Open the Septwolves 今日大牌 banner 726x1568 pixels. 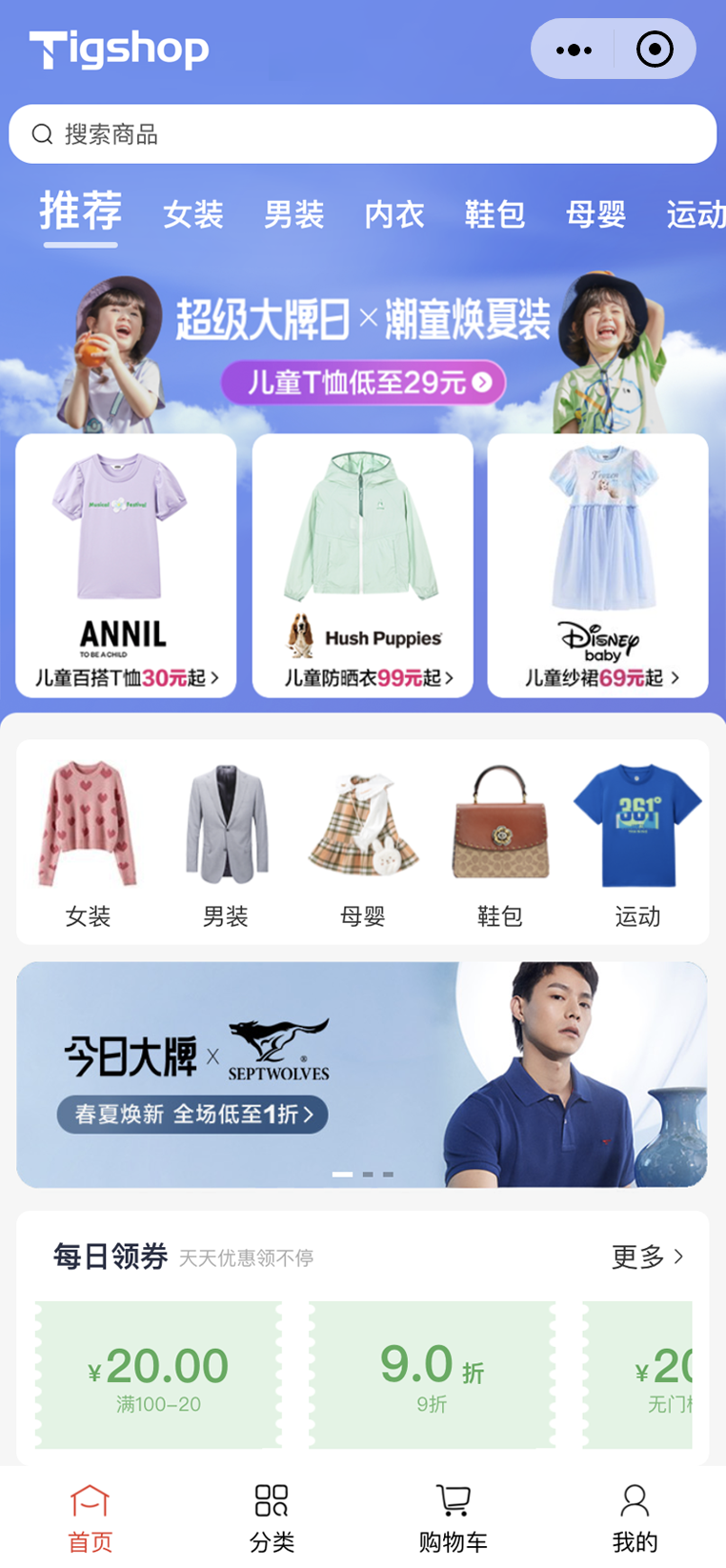(362, 1075)
